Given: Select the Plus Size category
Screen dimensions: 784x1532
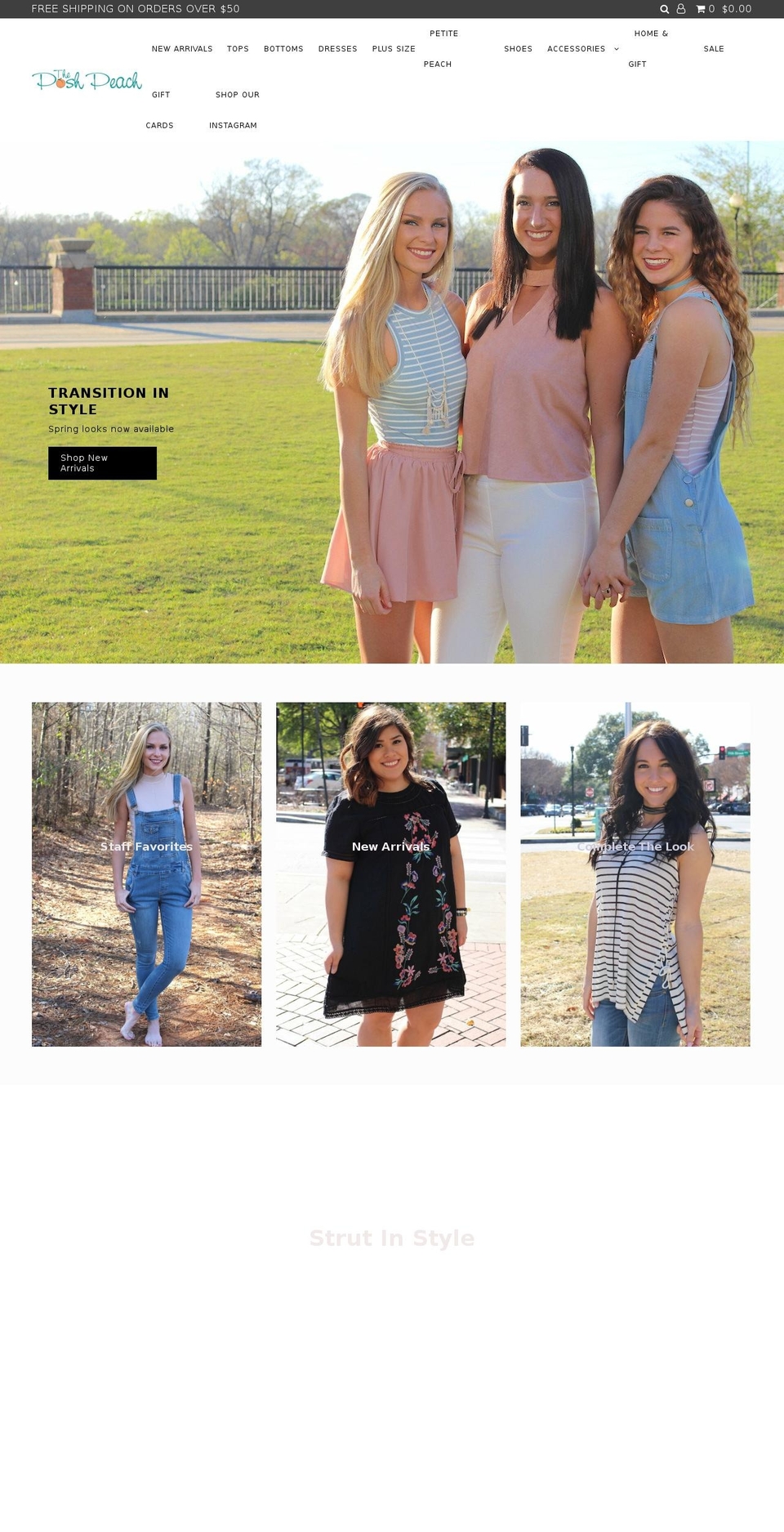Looking at the screenshot, I should (394, 49).
